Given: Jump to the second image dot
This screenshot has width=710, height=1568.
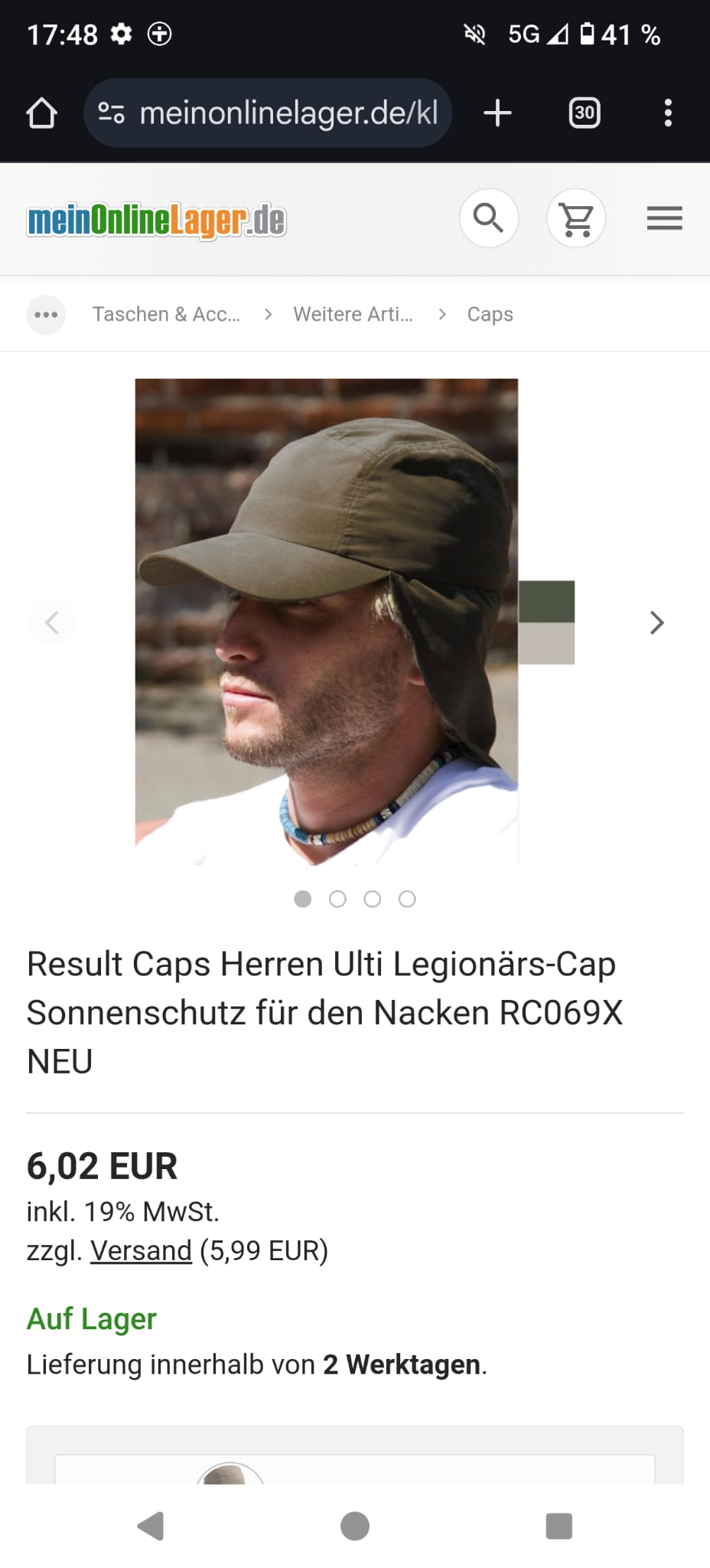Looking at the screenshot, I should [x=337, y=899].
